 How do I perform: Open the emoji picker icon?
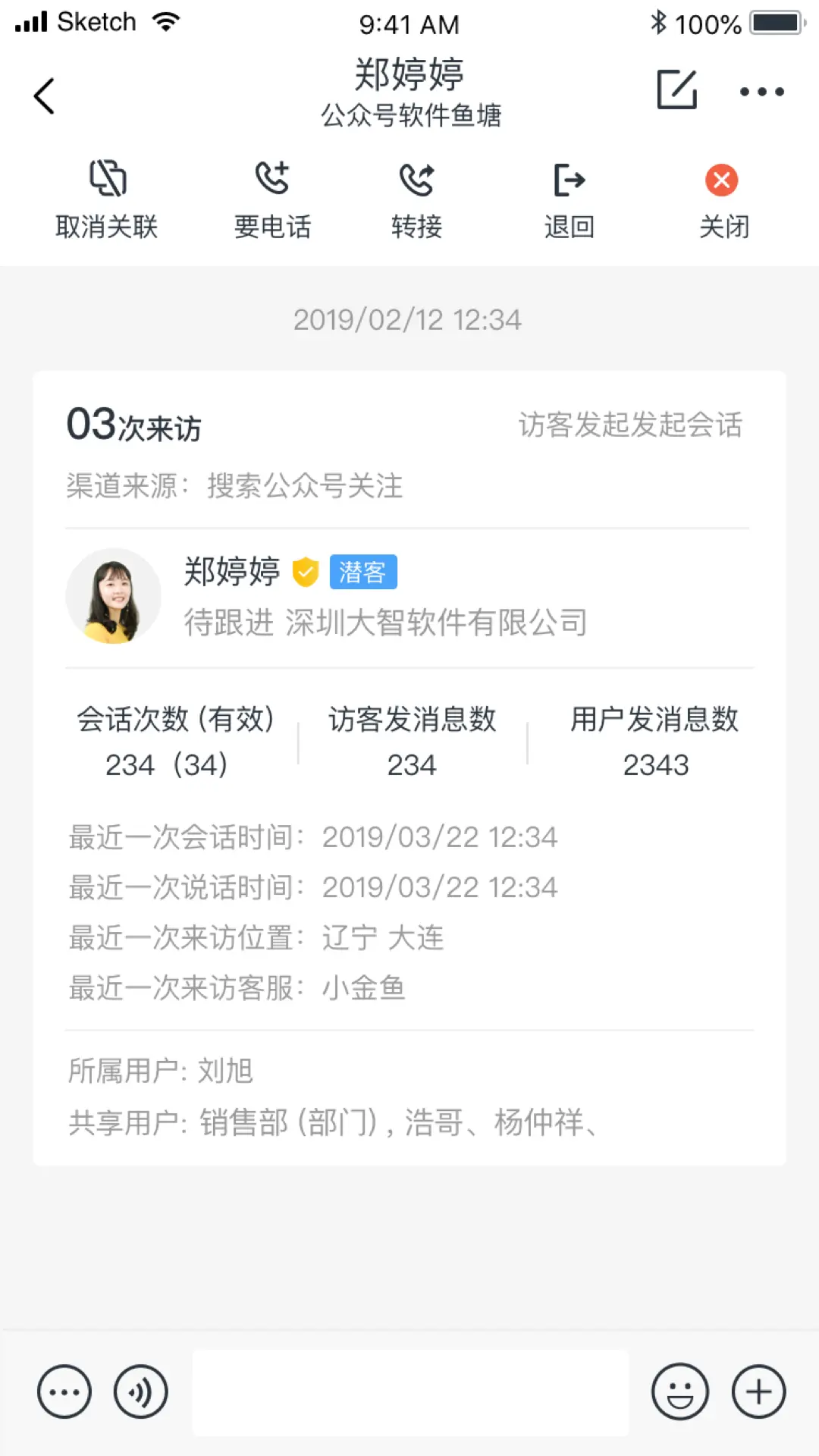click(x=679, y=1390)
